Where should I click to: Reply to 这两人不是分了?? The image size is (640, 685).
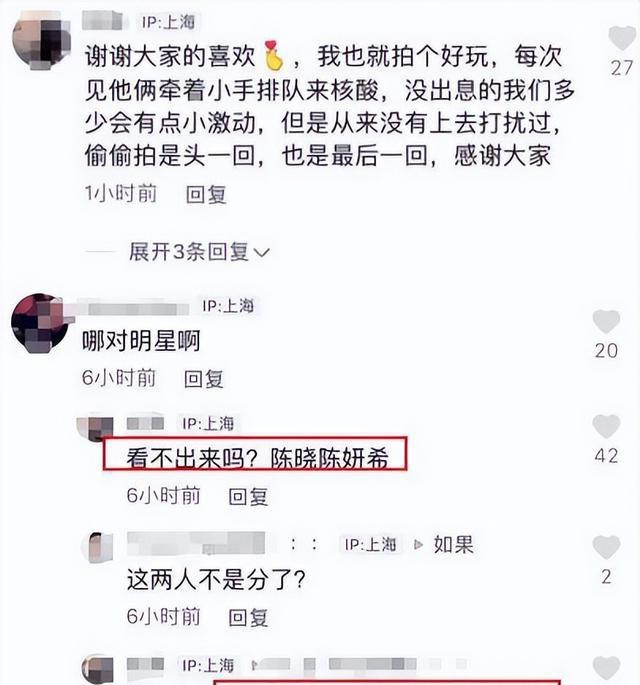point(248,615)
